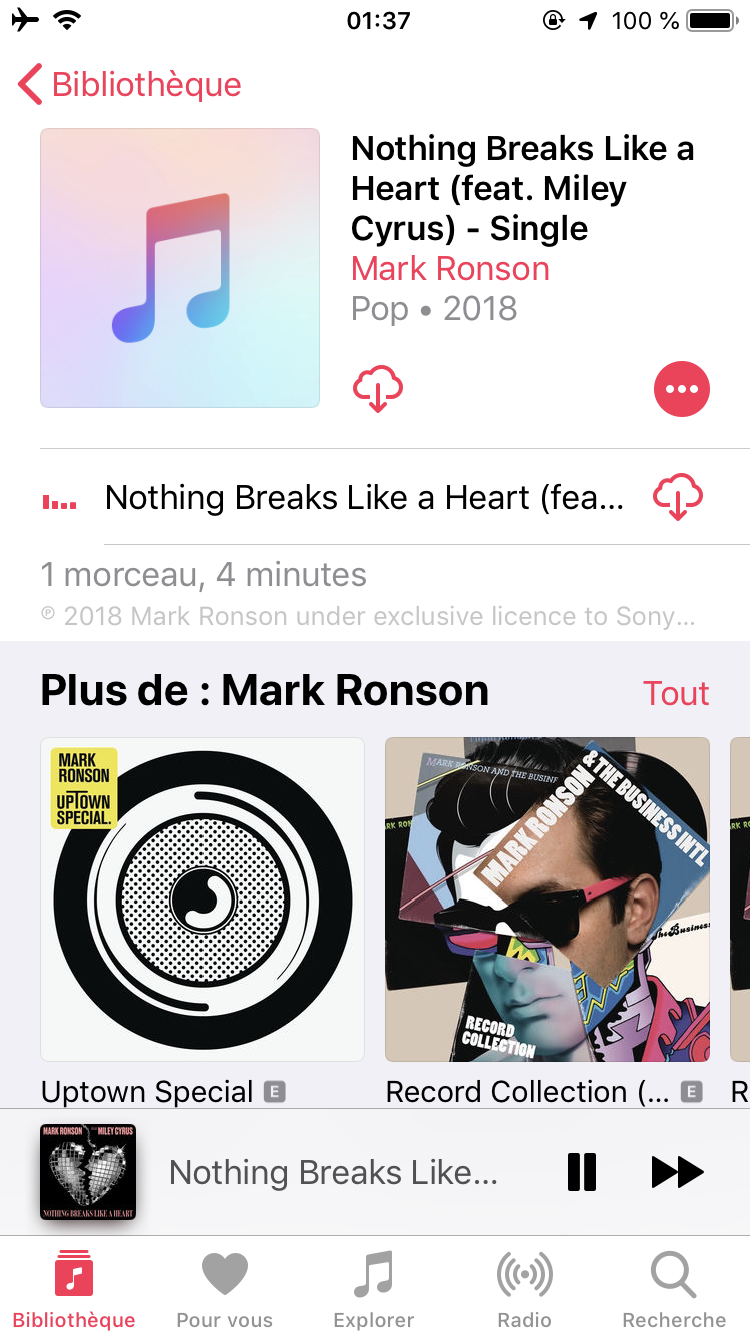
Task: Switch to the Pour vous tab
Action: (224, 1290)
